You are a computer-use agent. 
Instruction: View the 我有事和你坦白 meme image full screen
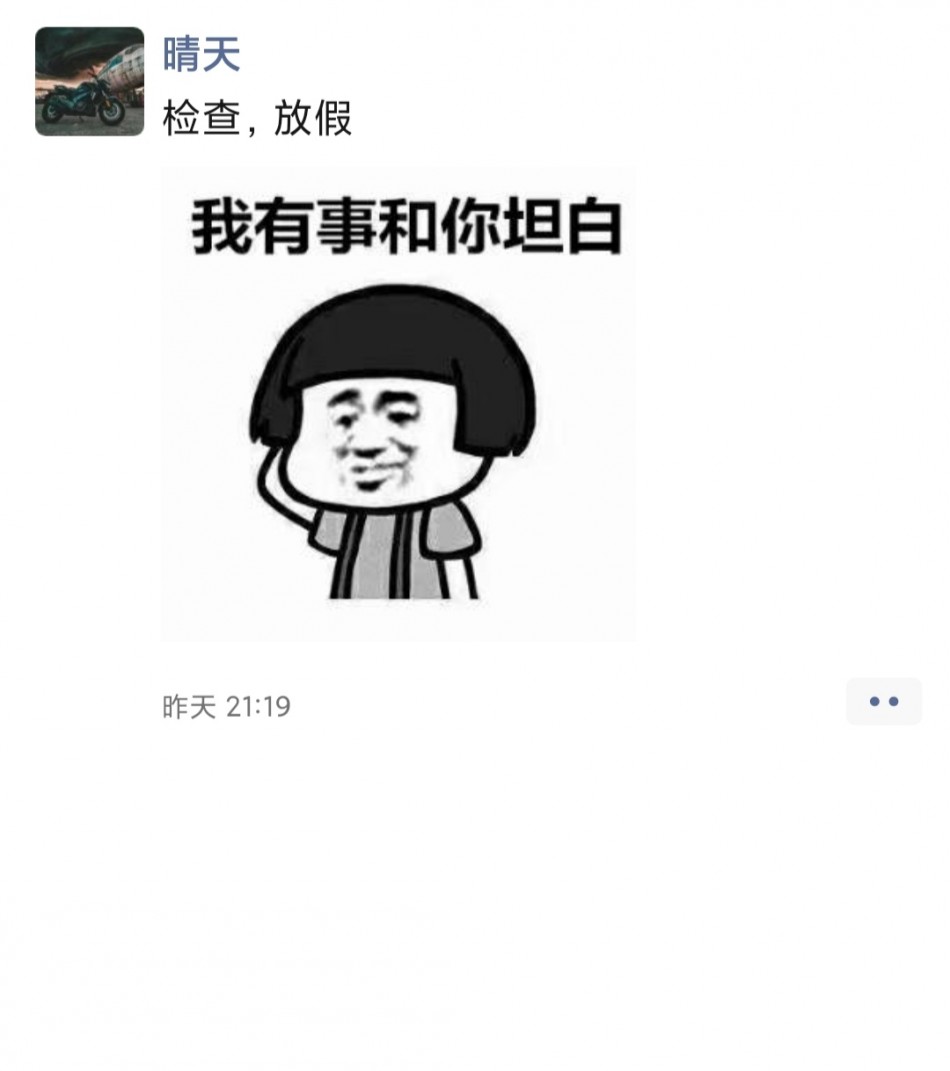[x=398, y=402]
